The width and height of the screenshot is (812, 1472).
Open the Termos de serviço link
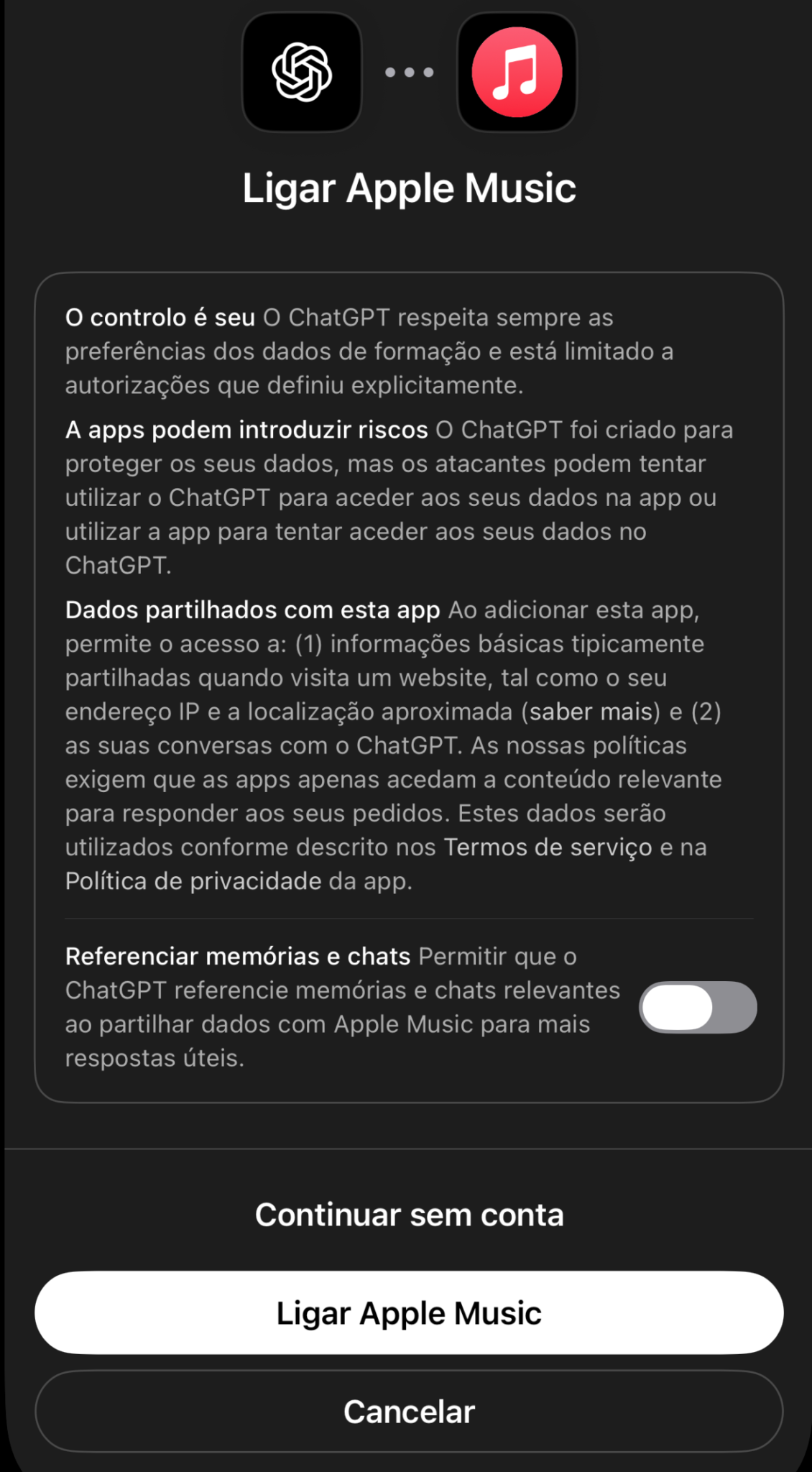(x=548, y=847)
